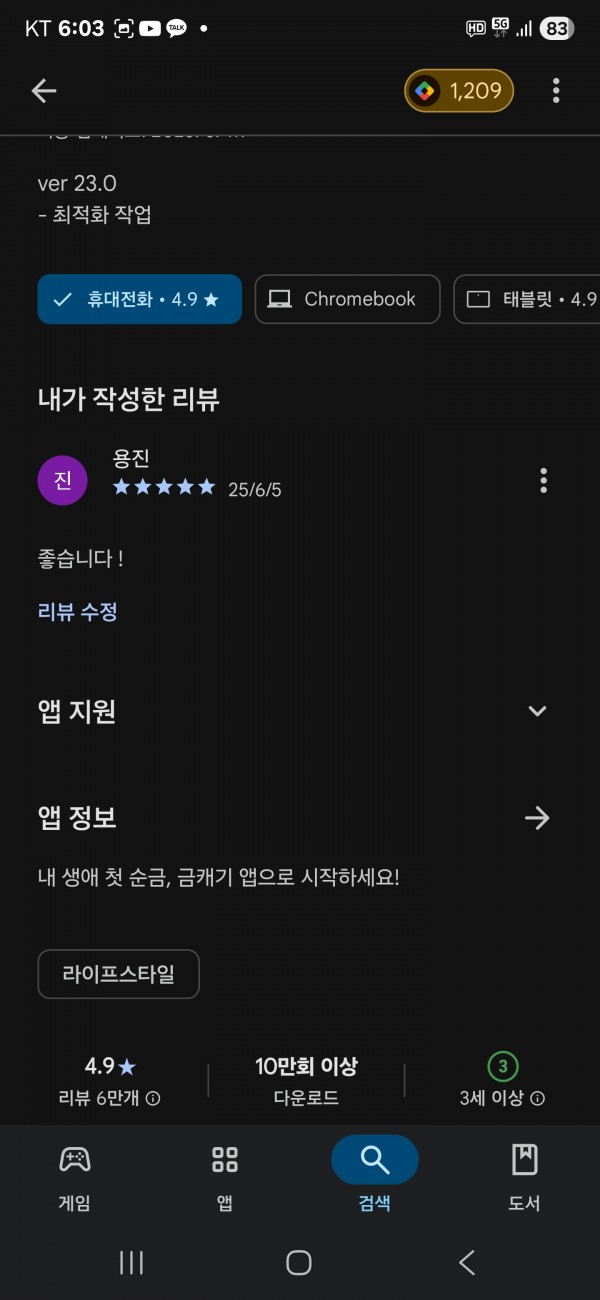Open the system recent apps button

point(132,1262)
